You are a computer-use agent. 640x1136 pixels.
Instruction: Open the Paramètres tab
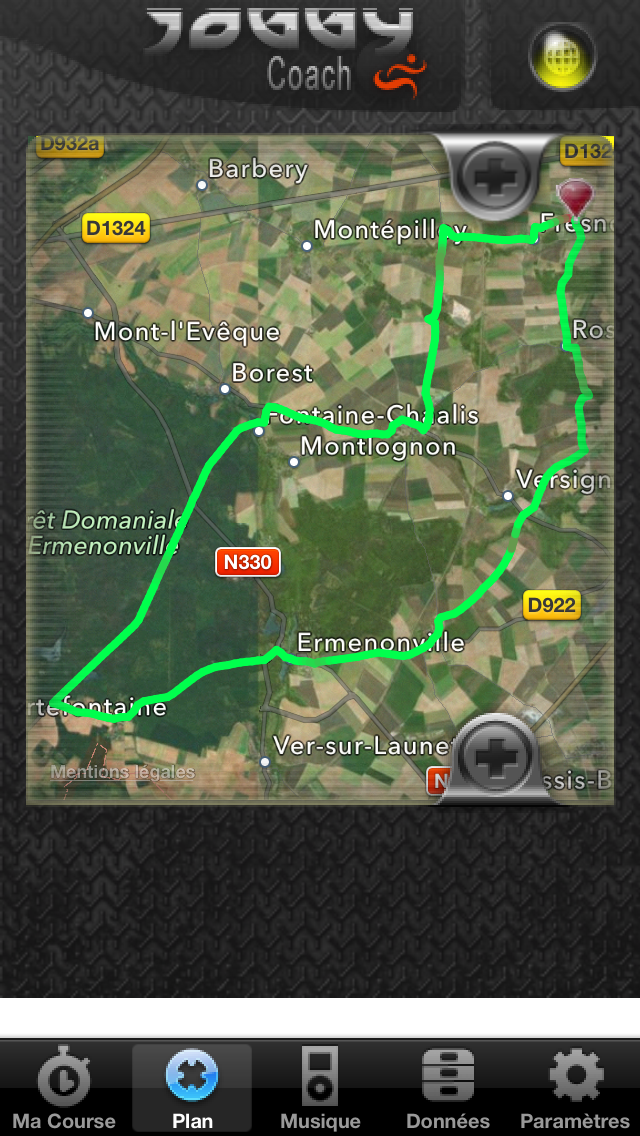575,1089
